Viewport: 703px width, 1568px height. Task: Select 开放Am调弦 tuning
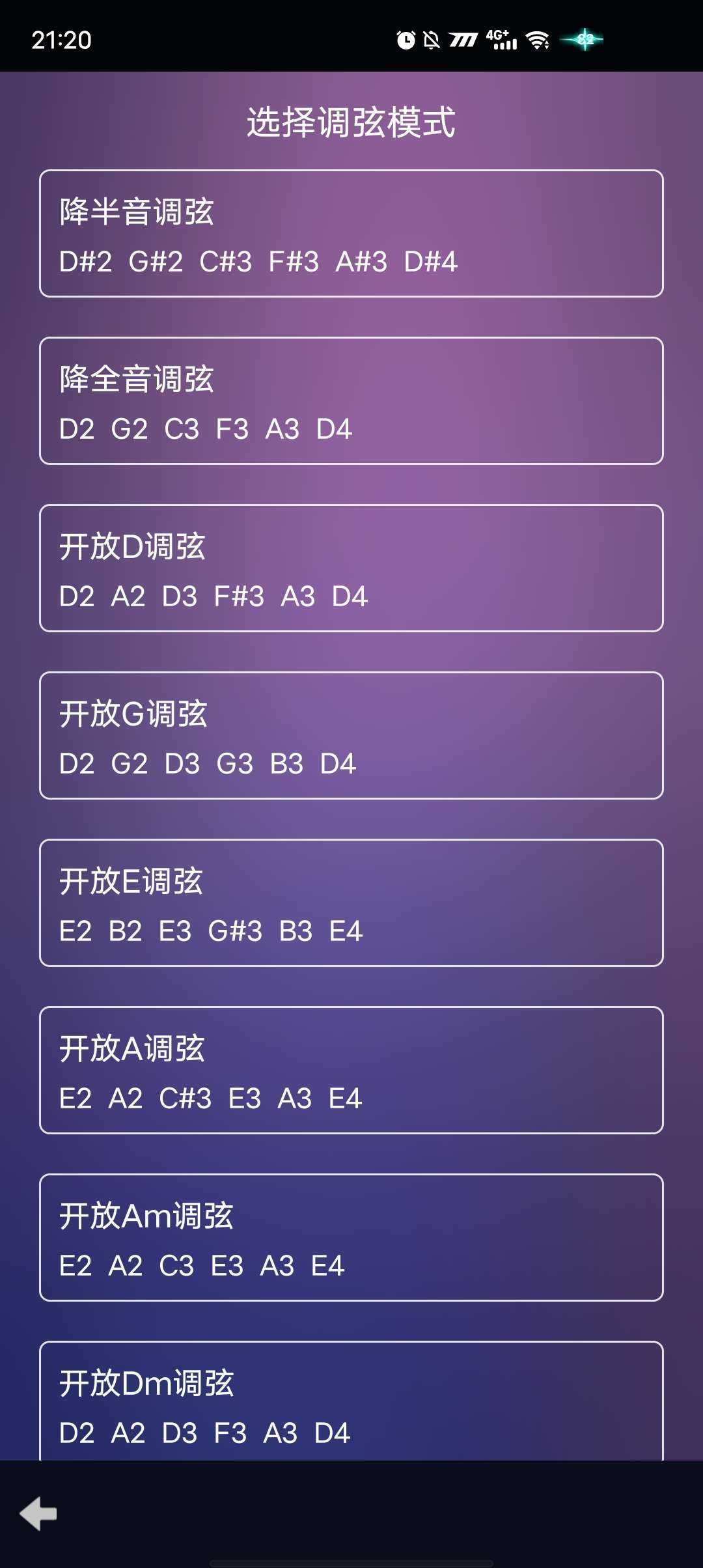coord(351,1238)
